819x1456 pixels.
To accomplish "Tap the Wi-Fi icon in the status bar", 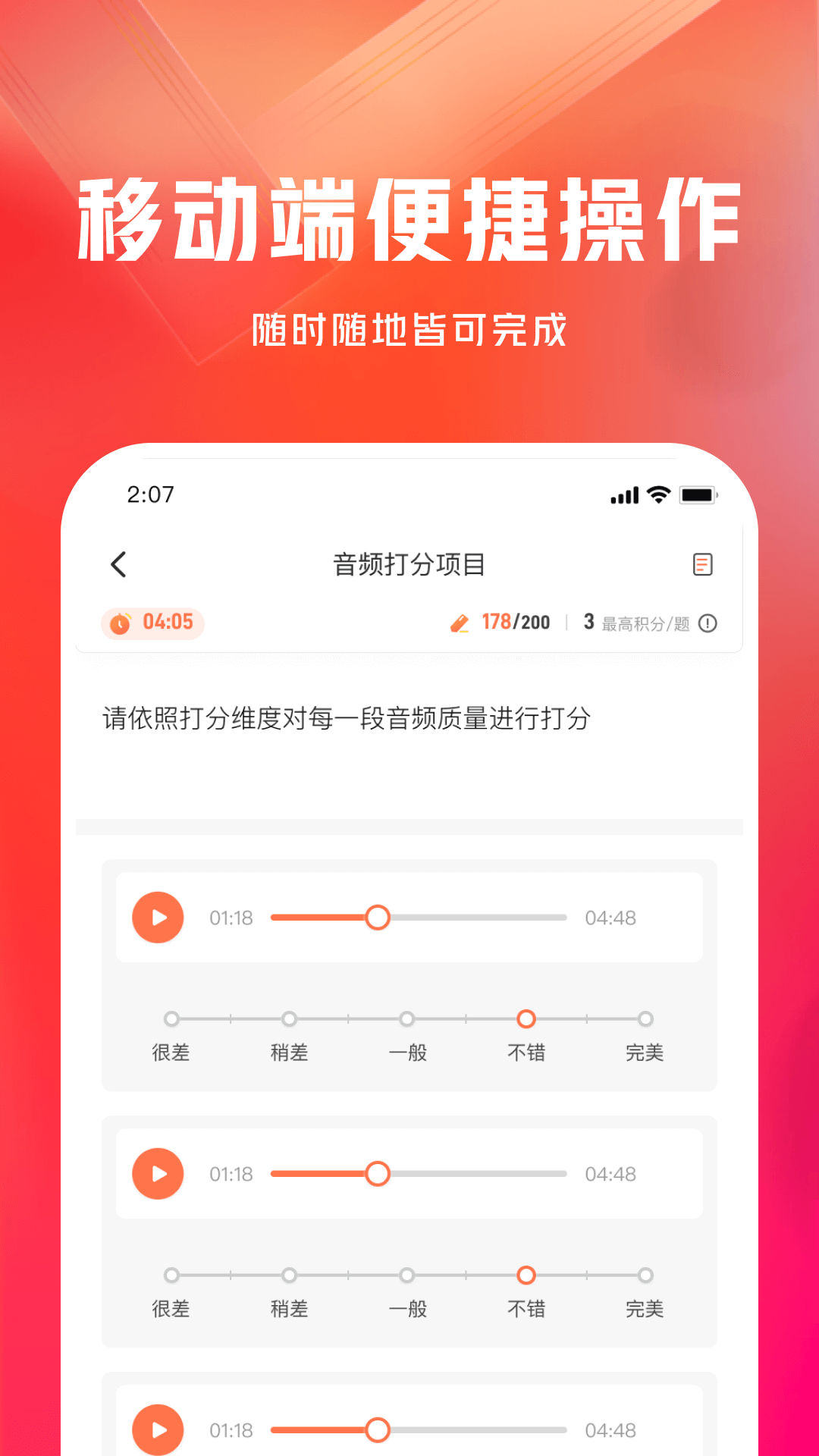I will 659,494.
